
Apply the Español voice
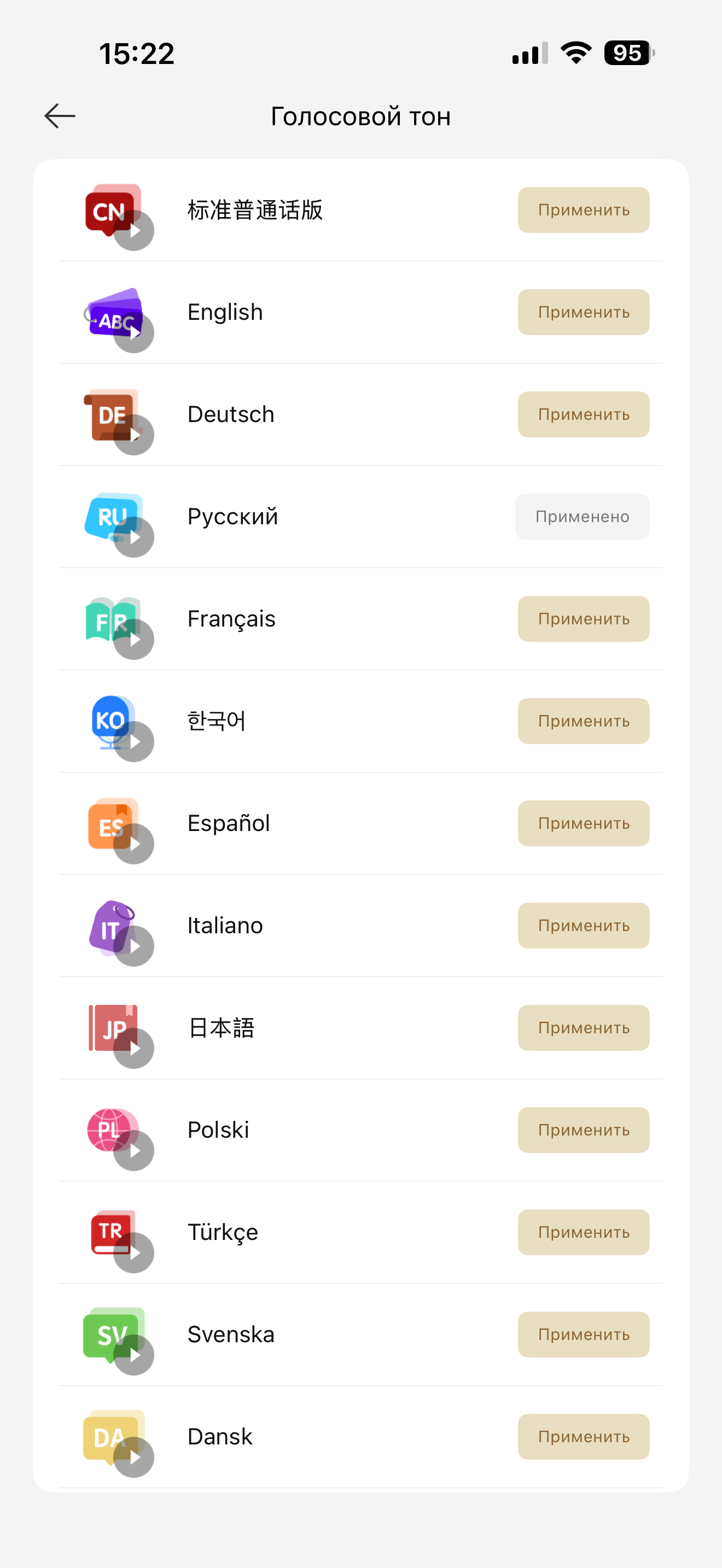[x=583, y=823]
